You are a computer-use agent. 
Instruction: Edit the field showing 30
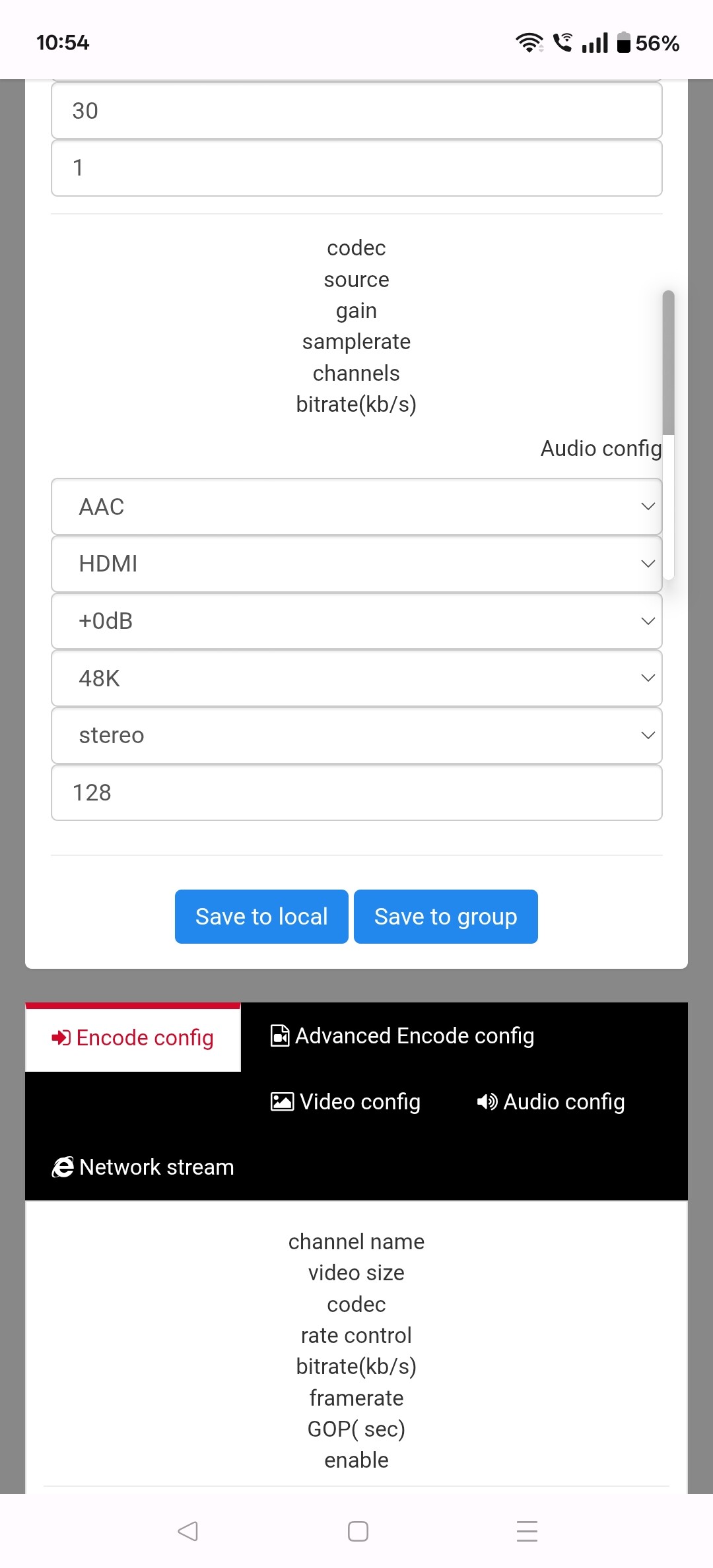356,111
